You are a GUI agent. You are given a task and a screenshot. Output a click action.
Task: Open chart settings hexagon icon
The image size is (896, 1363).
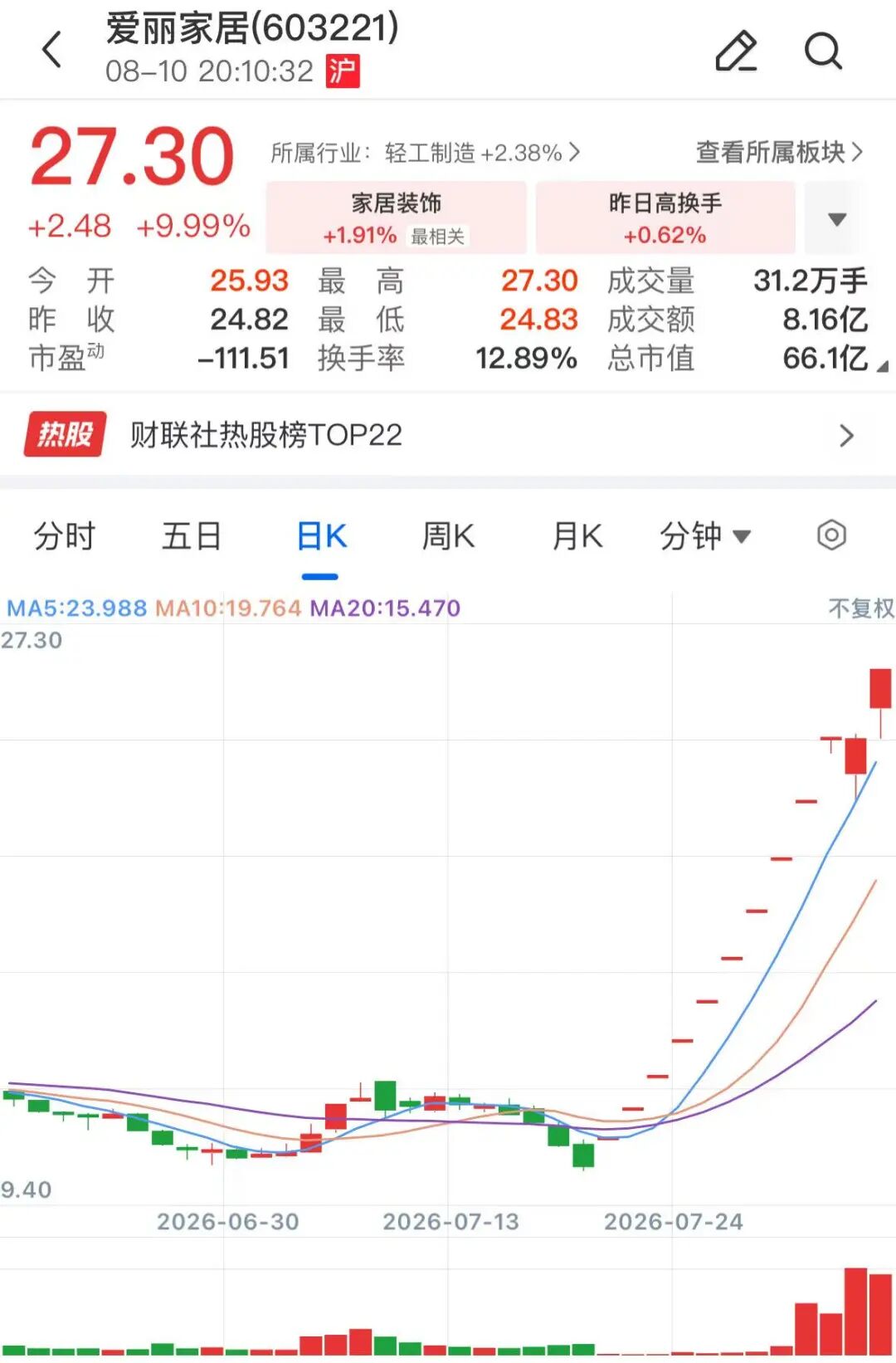coord(831,535)
